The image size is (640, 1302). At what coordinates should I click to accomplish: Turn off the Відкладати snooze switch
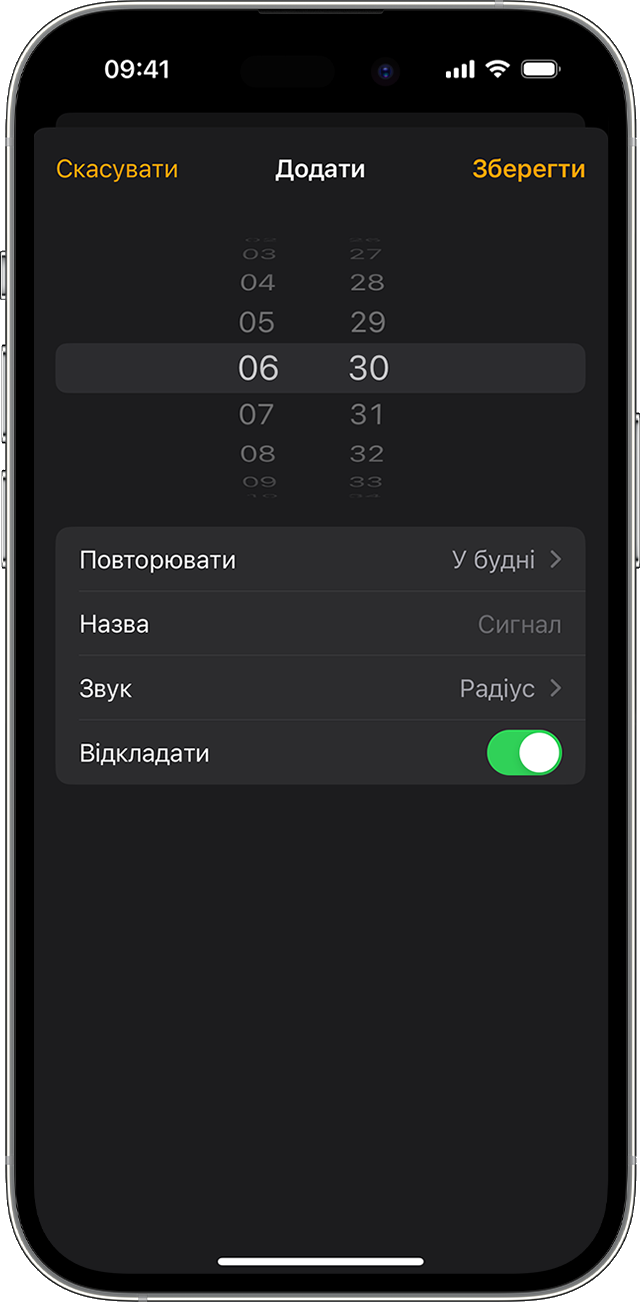(x=524, y=753)
